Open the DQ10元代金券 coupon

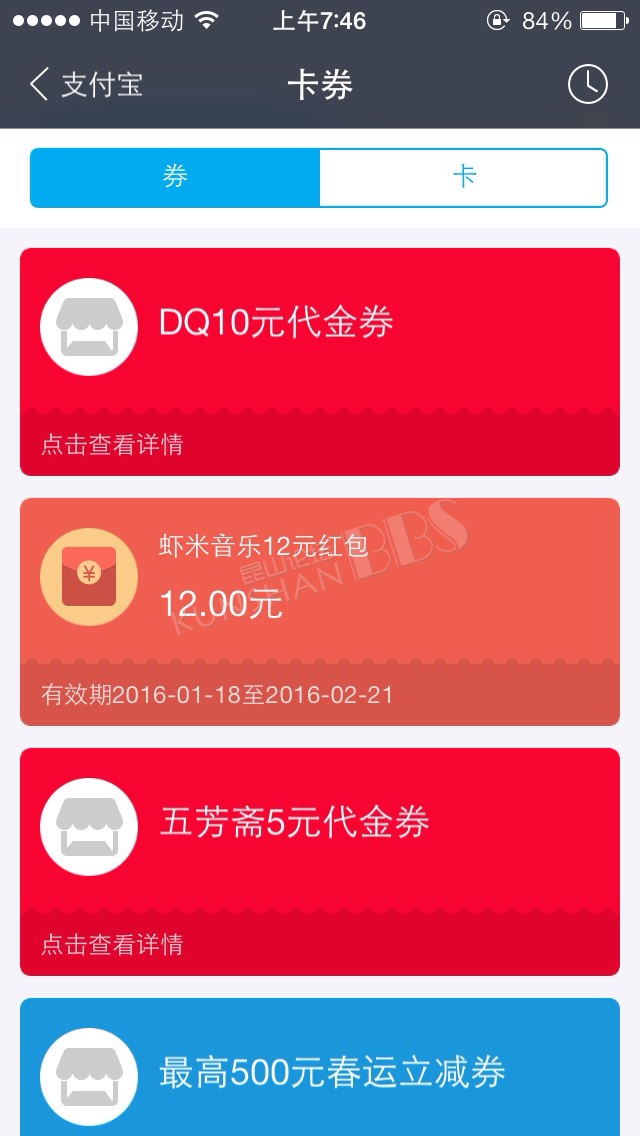click(320, 362)
